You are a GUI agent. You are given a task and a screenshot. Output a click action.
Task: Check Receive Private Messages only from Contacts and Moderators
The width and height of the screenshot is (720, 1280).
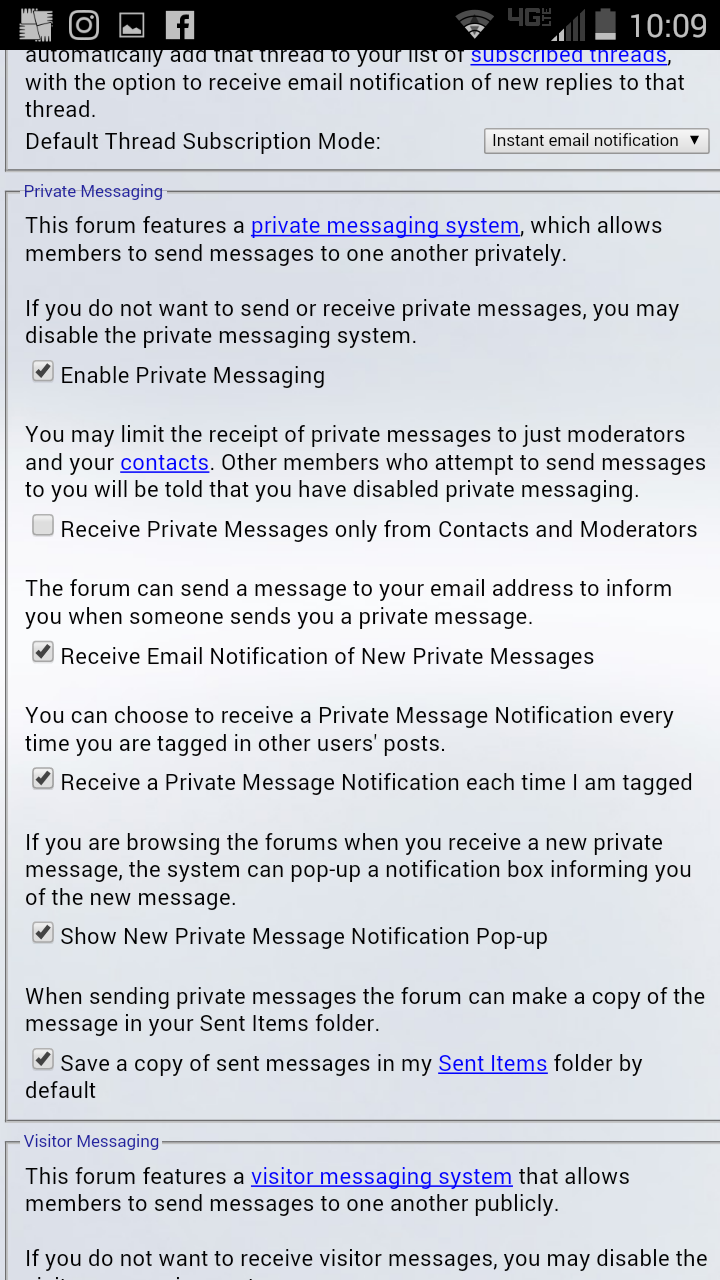tap(43, 526)
